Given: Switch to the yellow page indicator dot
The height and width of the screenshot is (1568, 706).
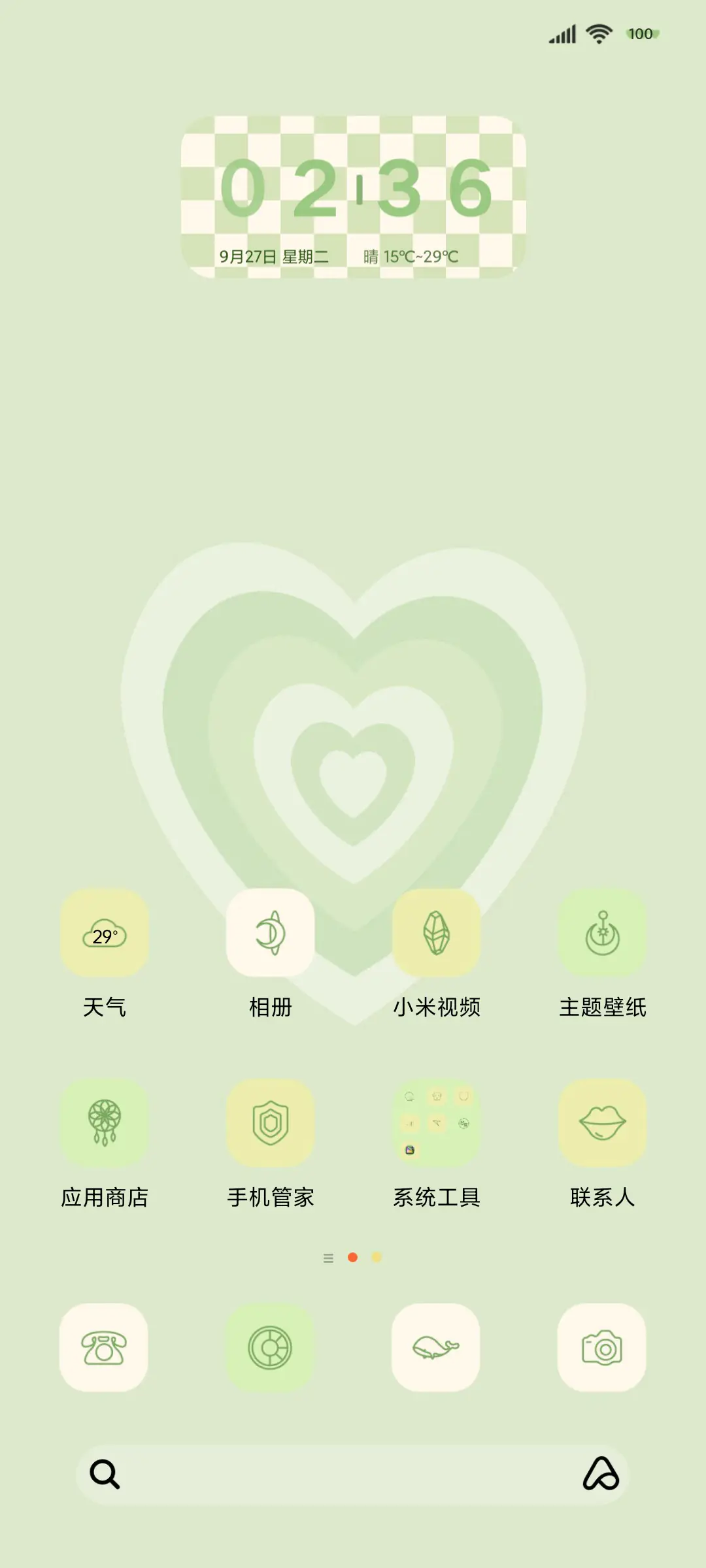Looking at the screenshot, I should click(376, 1258).
